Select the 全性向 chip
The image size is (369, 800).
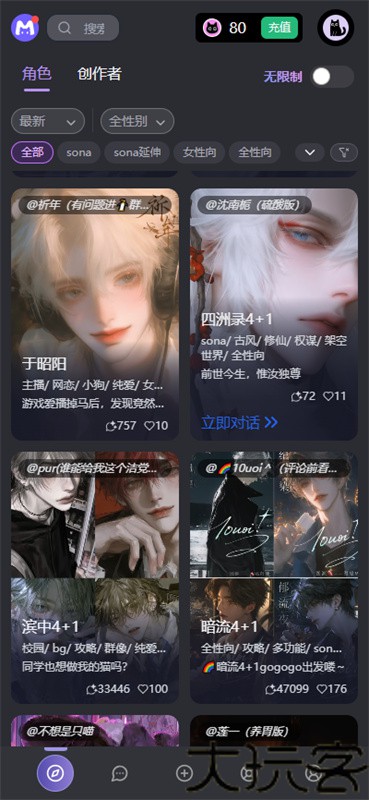(x=254, y=152)
